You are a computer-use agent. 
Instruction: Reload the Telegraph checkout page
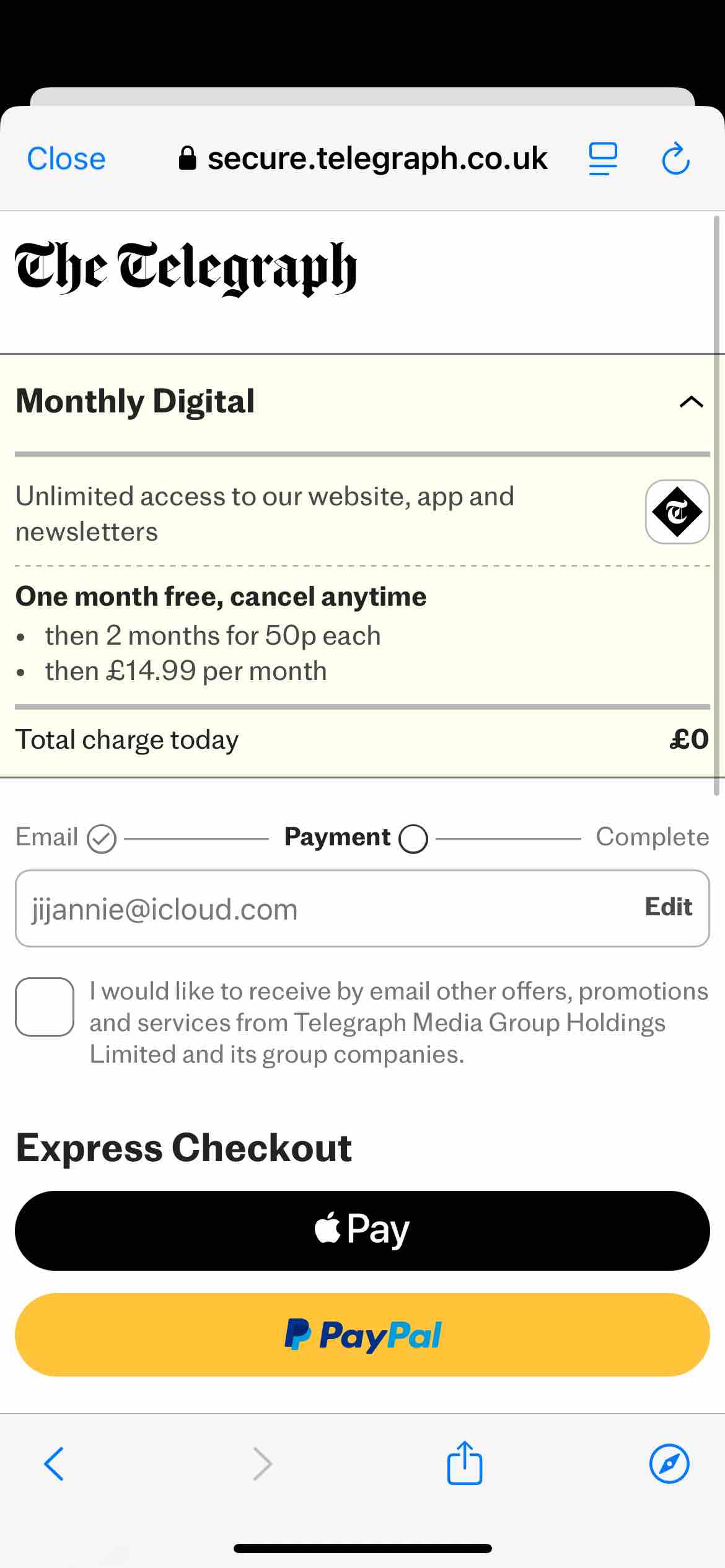tap(675, 159)
